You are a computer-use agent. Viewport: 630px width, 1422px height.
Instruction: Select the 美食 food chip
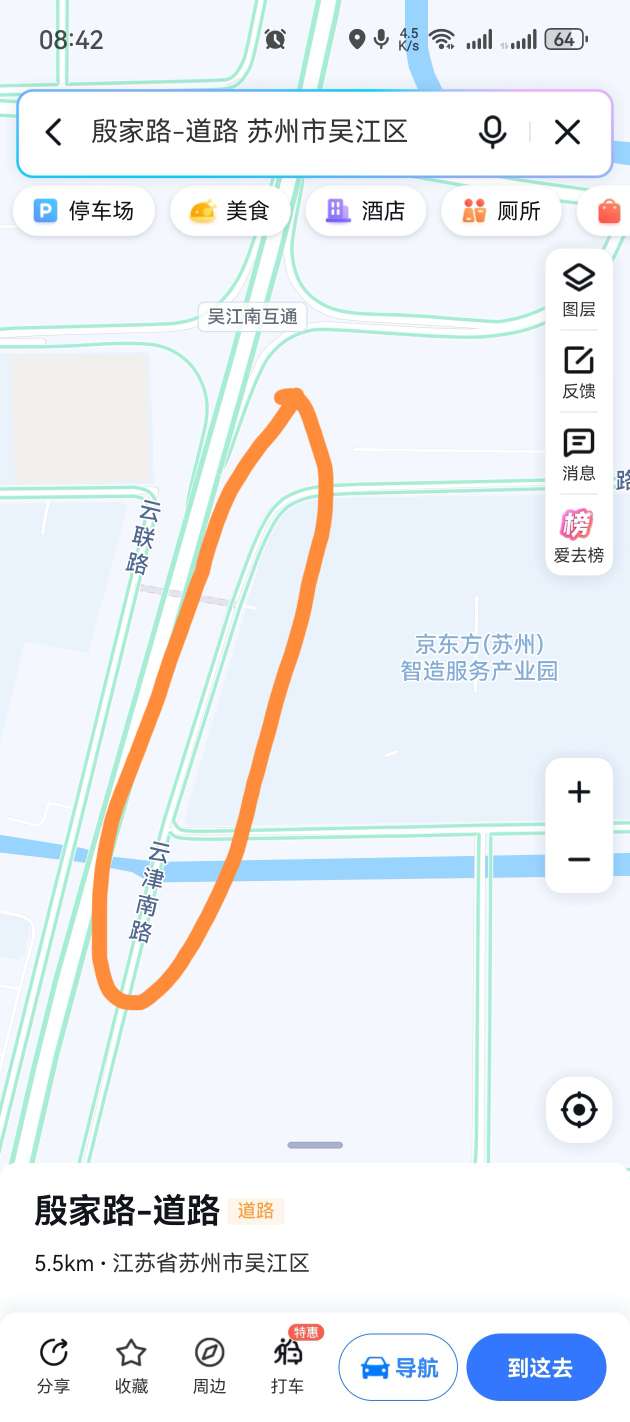[x=229, y=211]
